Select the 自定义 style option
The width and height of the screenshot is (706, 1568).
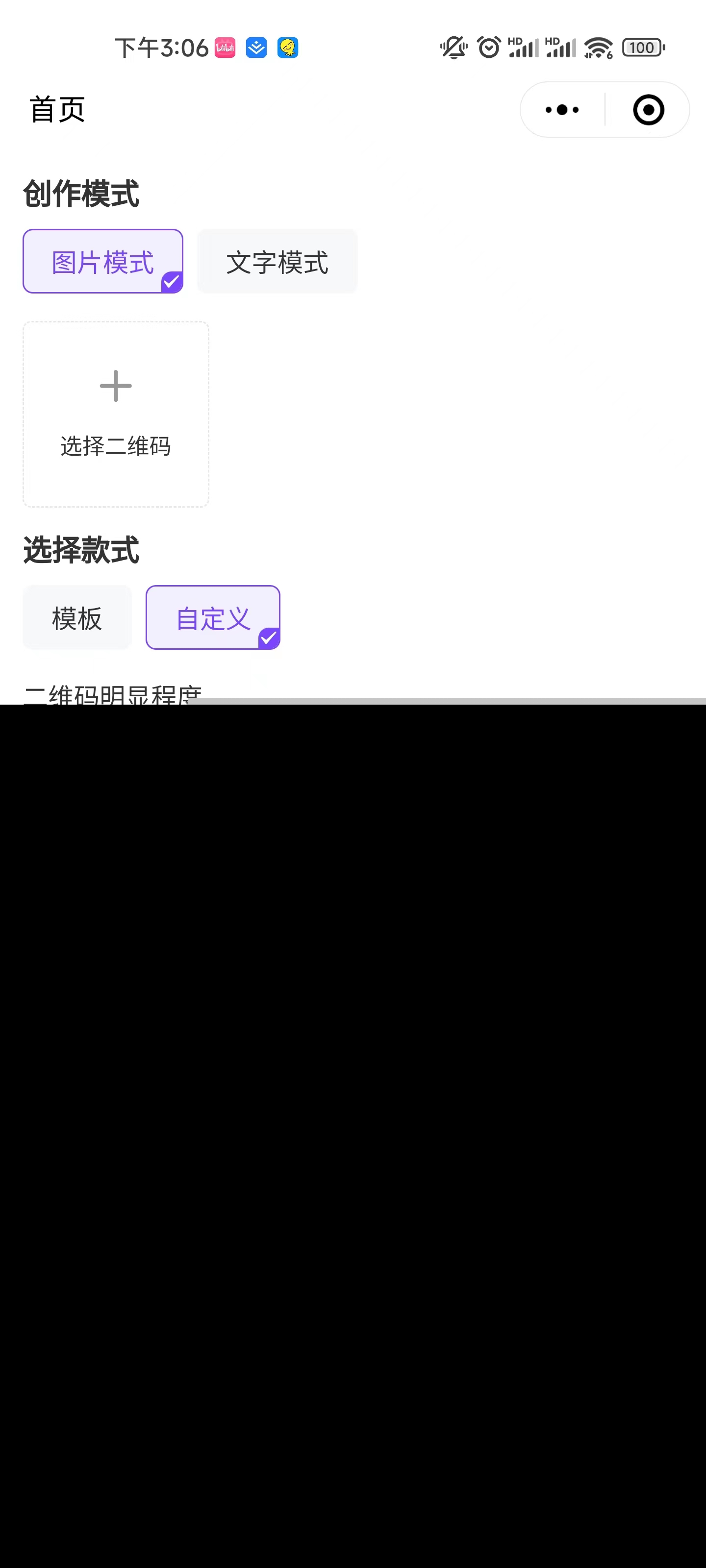(x=213, y=618)
